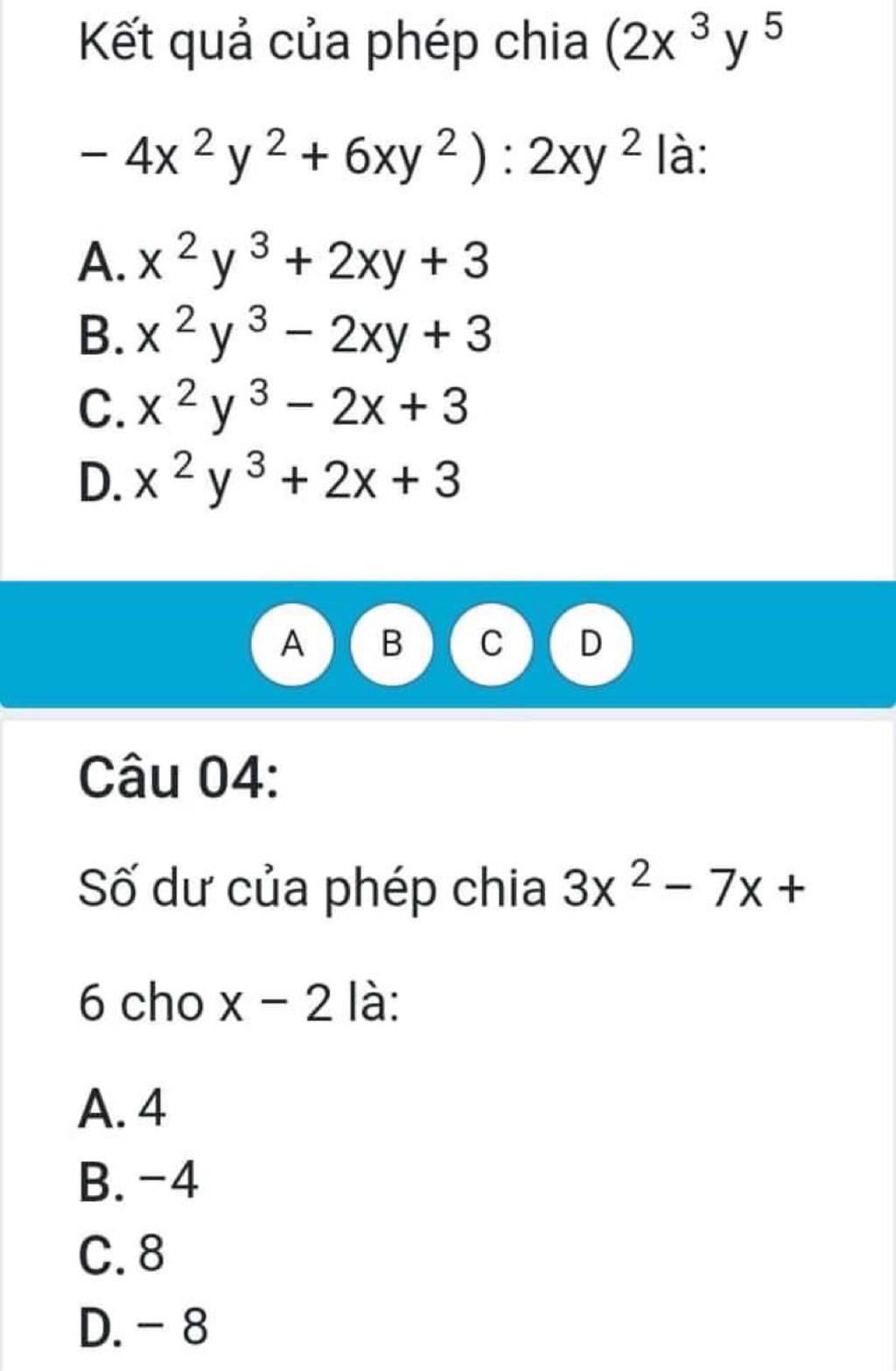Pick answer C in the blue bar

click(x=492, y=644)
